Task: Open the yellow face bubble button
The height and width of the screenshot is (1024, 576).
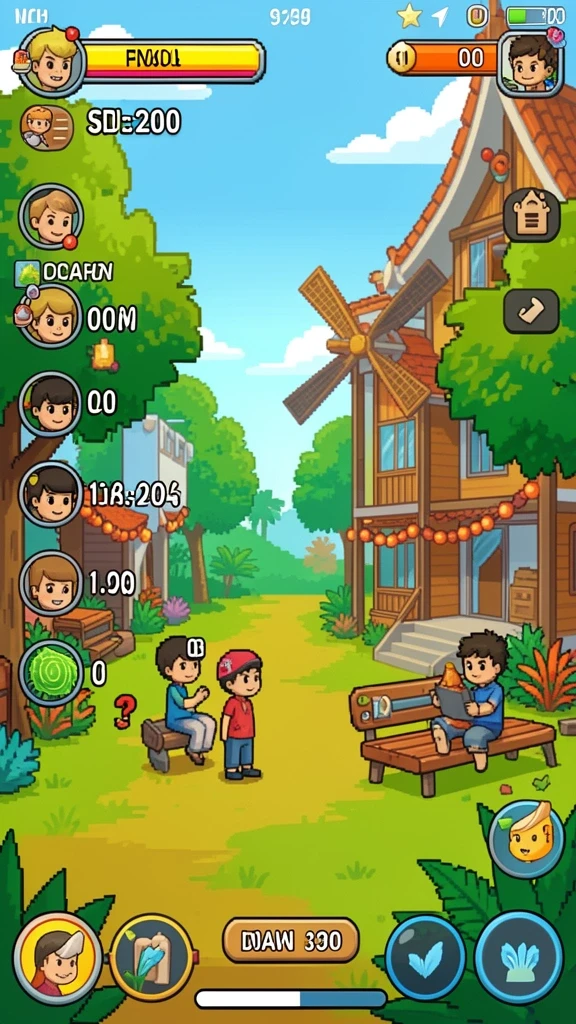Action: pyautogui.click(x=526, y=840)
